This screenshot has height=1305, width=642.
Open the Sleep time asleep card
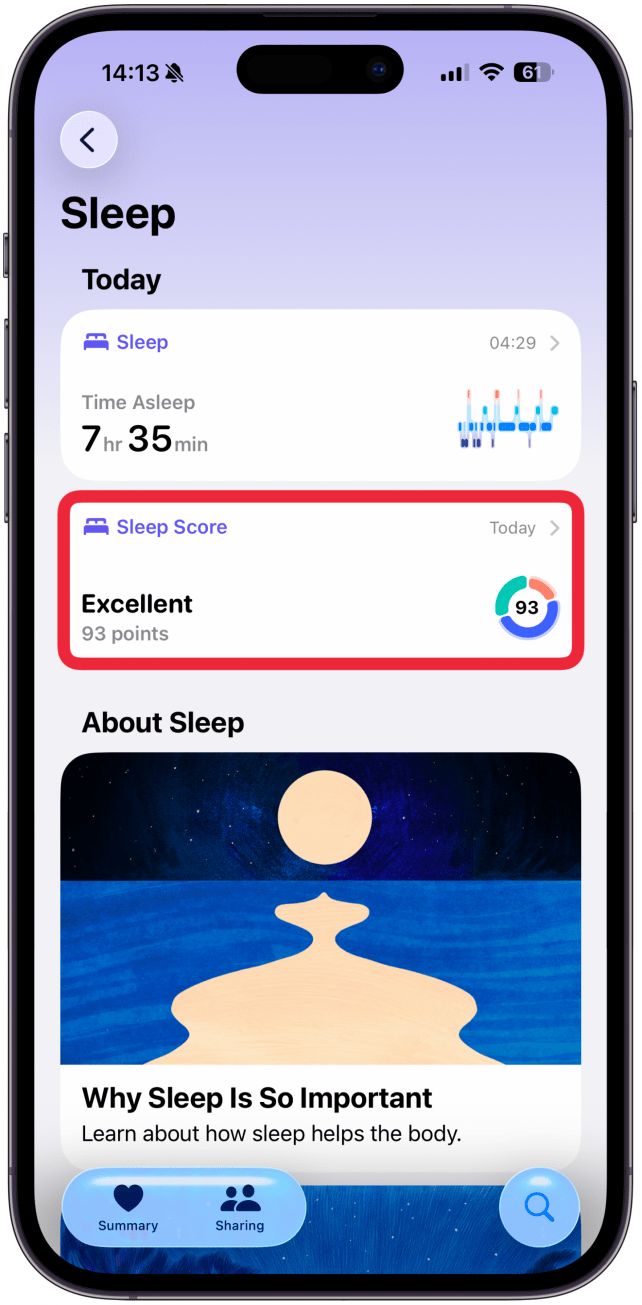[320, 396]
